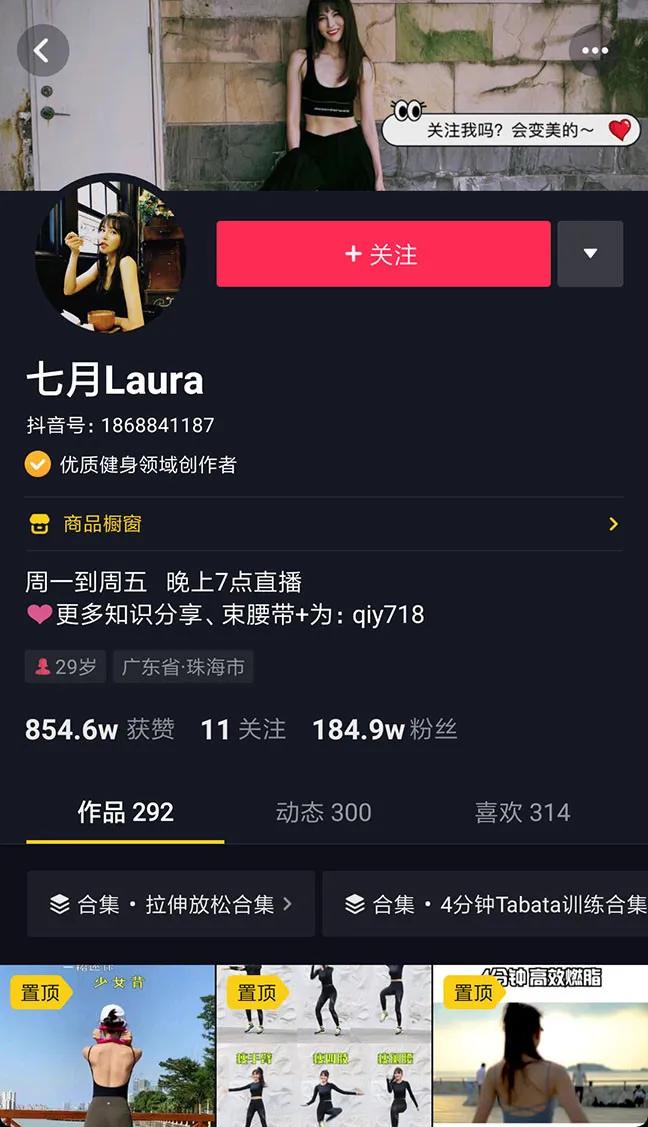The image size is (648, 1127).
Task: Switch to the 作品 292 tab
Action: [125, 812]
